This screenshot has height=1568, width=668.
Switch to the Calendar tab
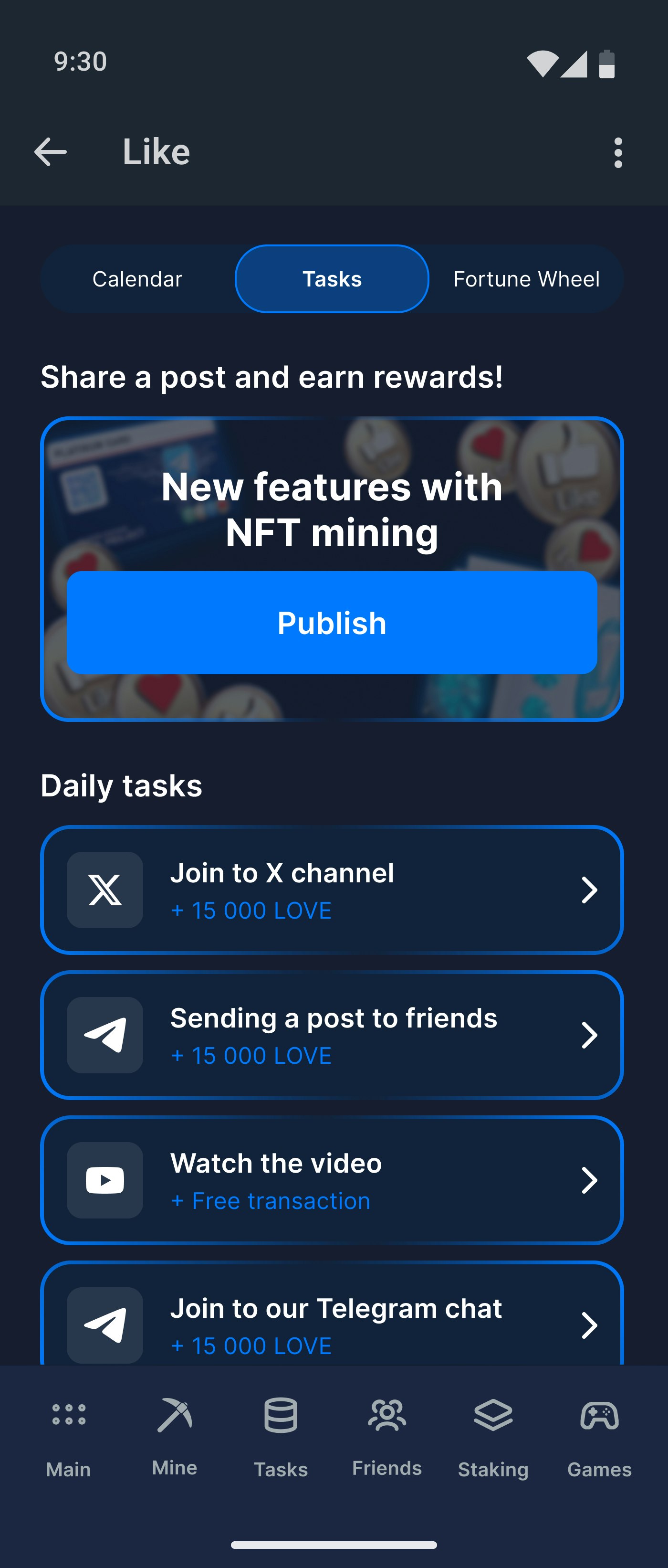(137, 279)
